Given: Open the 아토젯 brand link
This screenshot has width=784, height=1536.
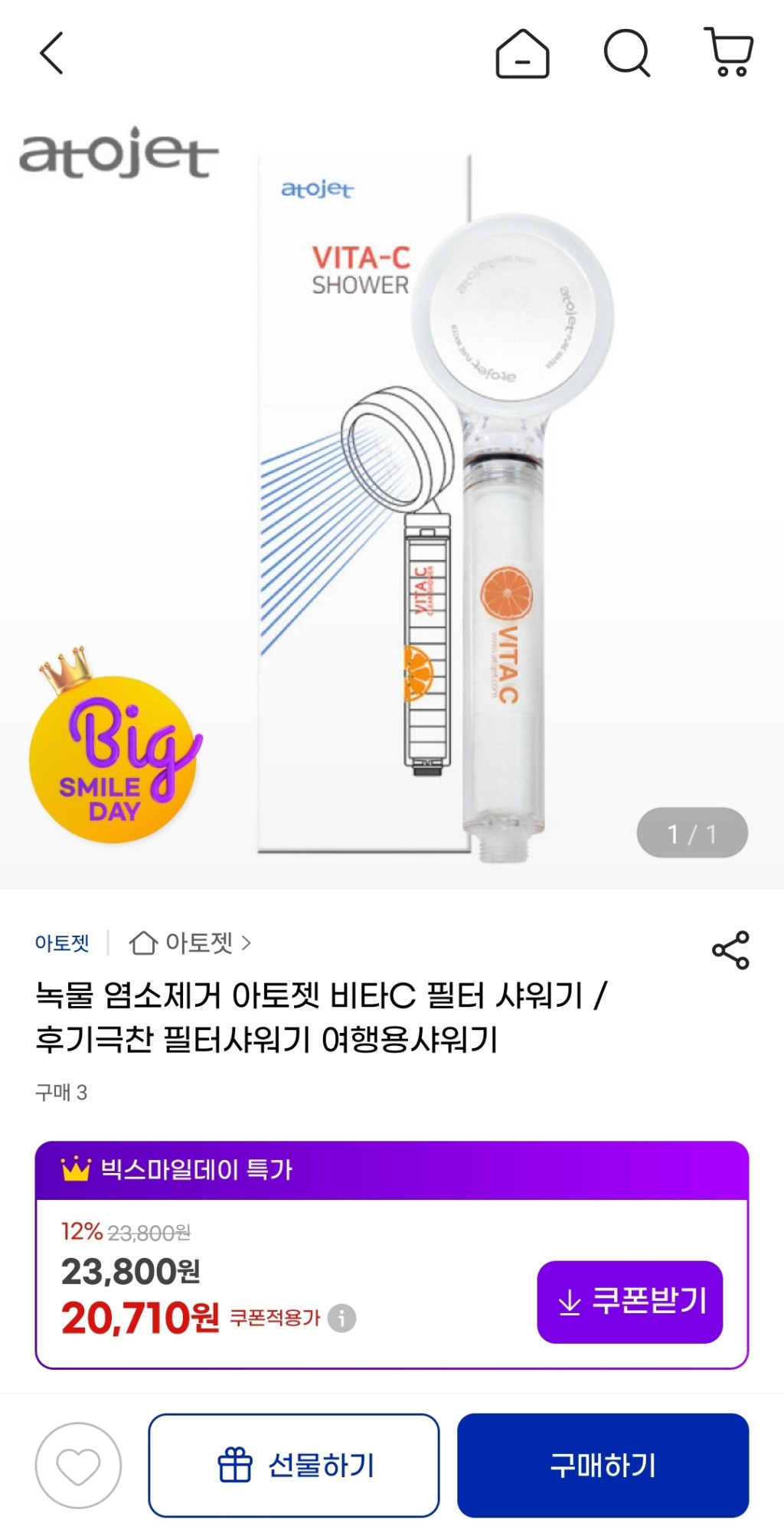Looking at the screenshot, I should [x=62, y=943].
